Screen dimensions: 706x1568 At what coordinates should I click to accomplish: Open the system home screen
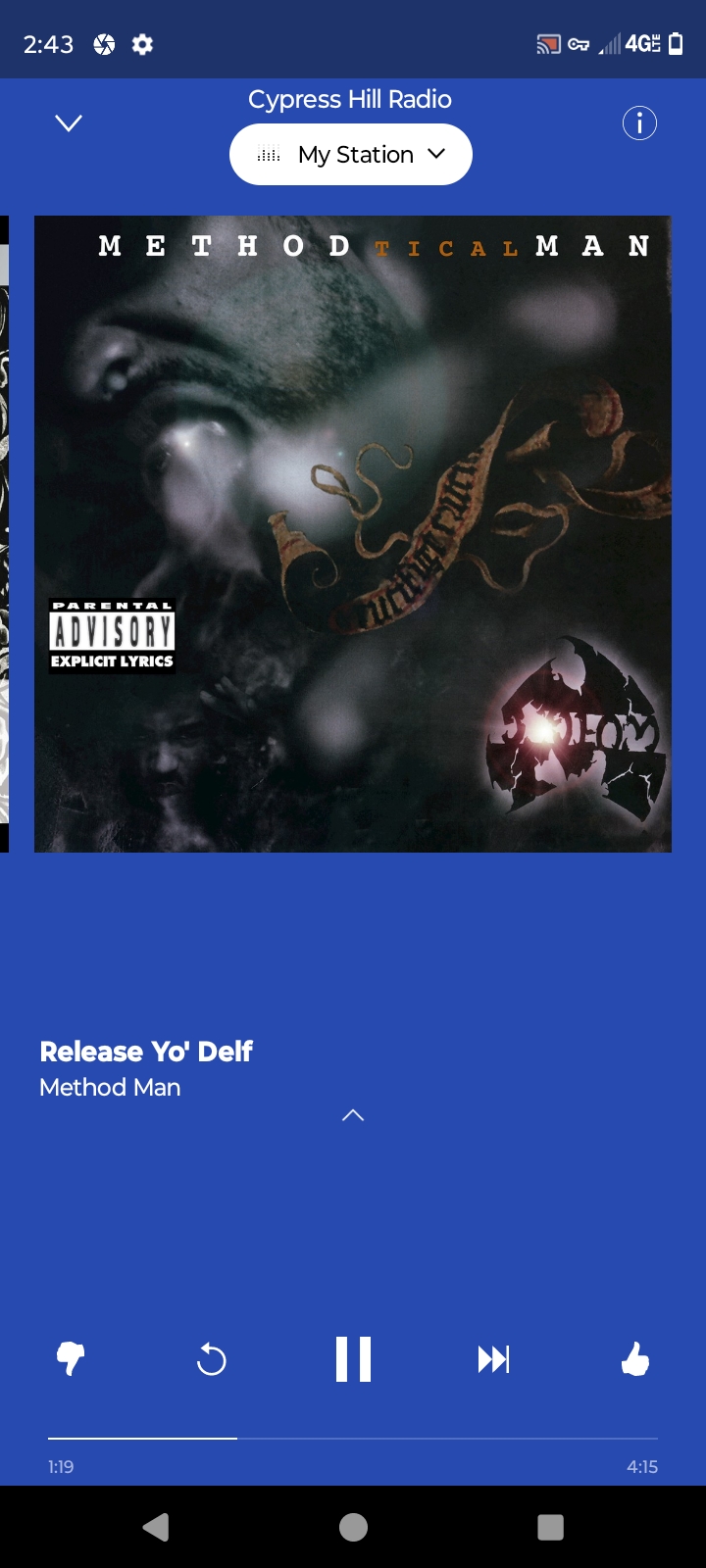(x=353, y=1527)
